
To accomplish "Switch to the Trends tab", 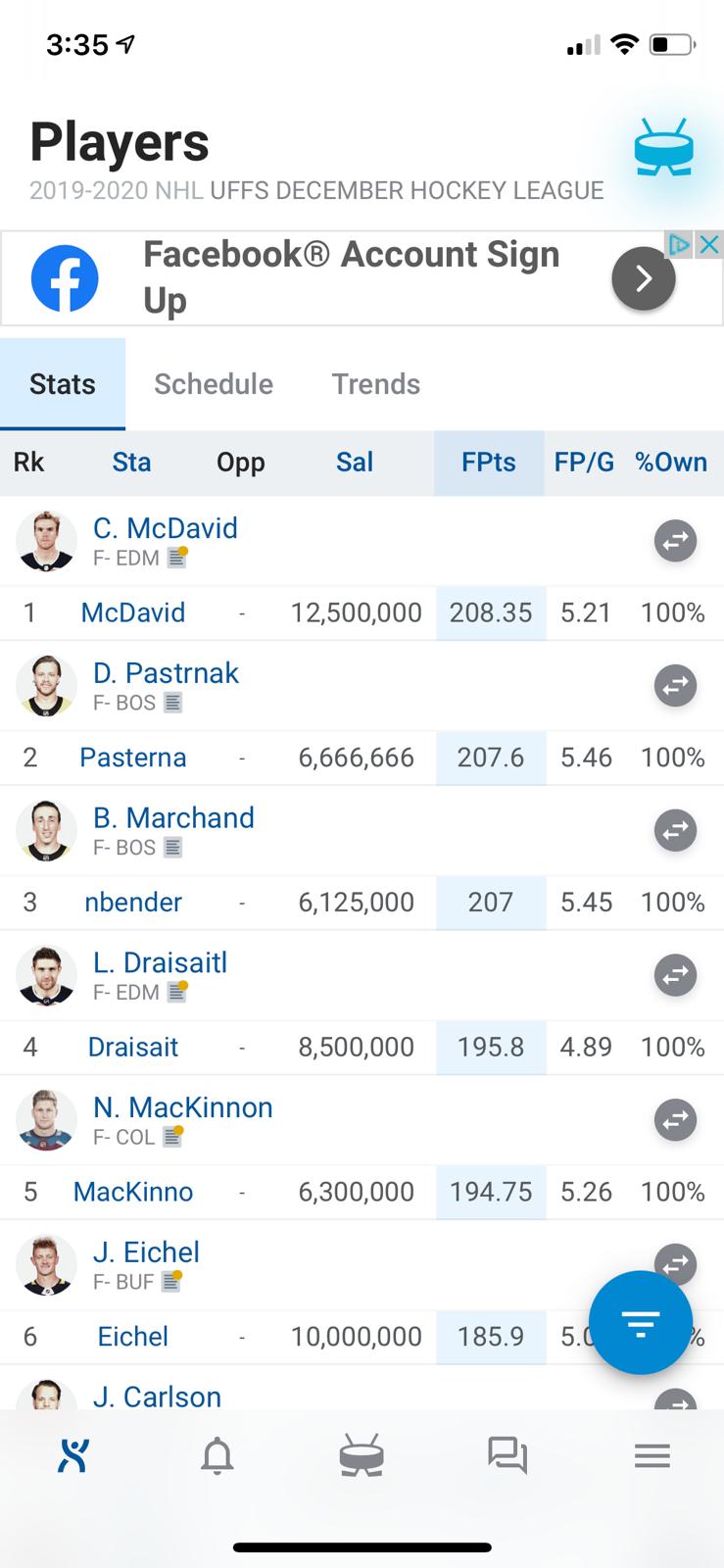I will pos(376,384).
